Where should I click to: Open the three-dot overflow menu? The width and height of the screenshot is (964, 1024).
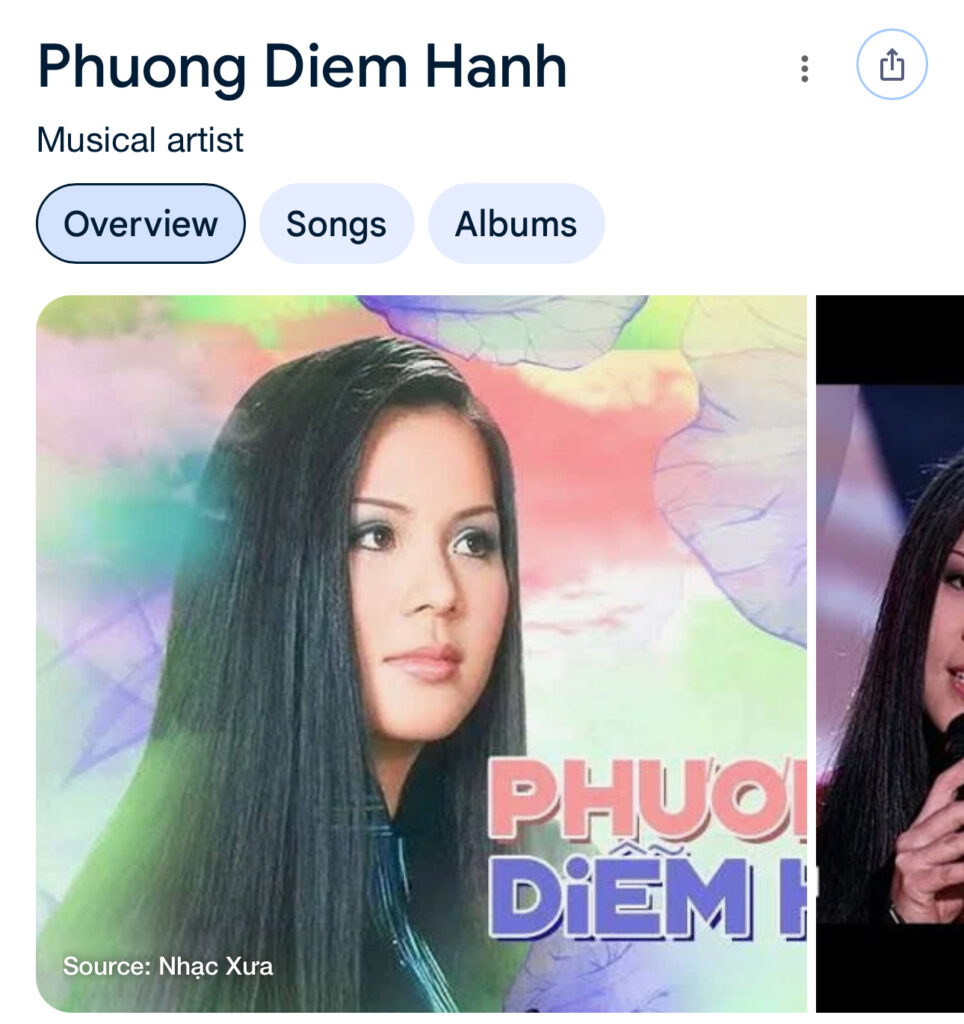pos(804,69)
